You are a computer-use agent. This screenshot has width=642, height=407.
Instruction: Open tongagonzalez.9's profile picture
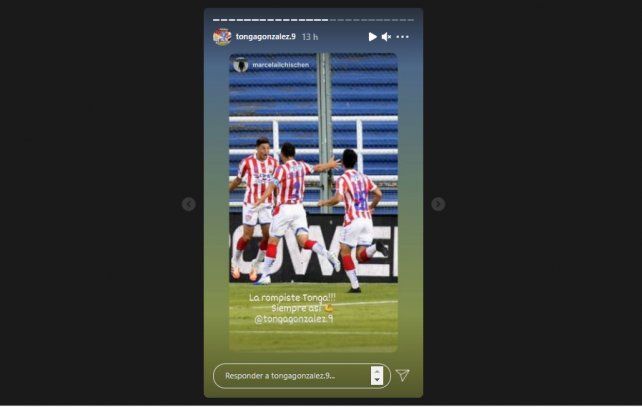[x=222, y=37]
